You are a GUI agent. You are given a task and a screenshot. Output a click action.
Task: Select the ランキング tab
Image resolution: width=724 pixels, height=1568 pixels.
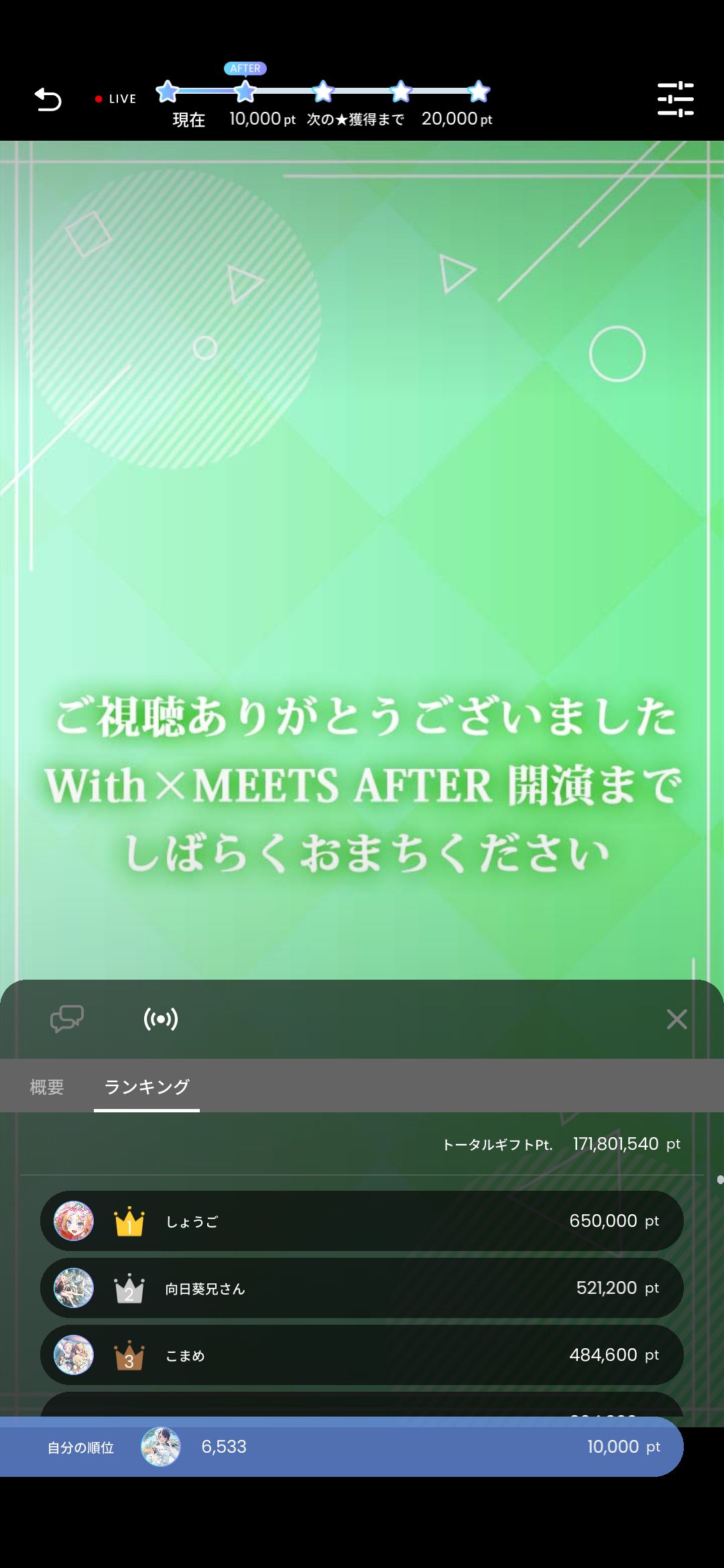point(147,1087)
